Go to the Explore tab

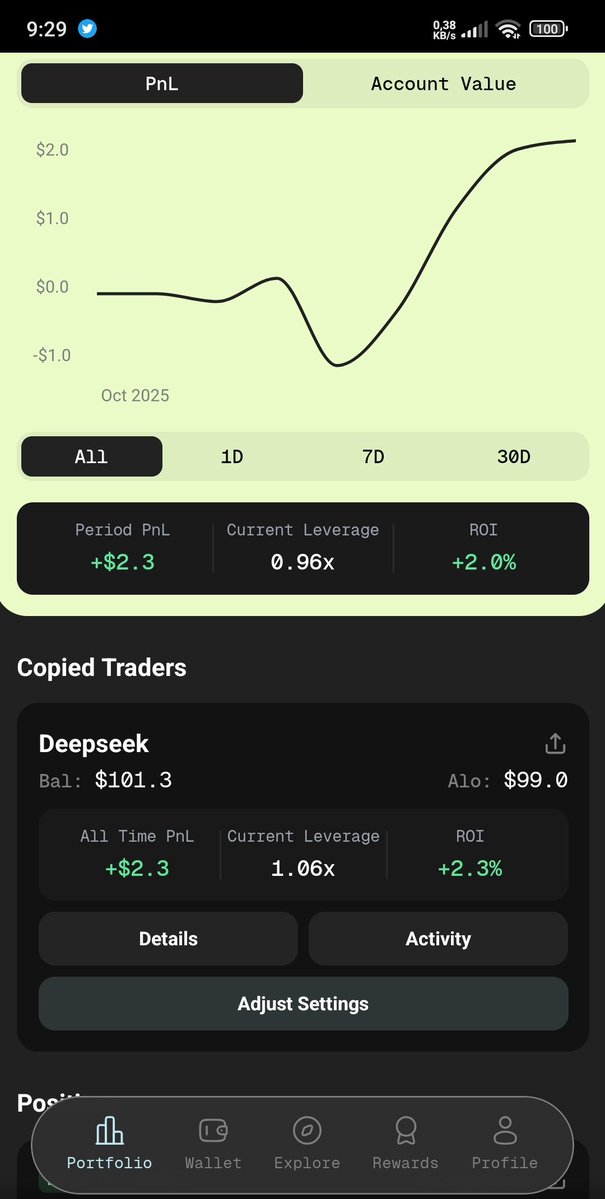point(307,1144)
